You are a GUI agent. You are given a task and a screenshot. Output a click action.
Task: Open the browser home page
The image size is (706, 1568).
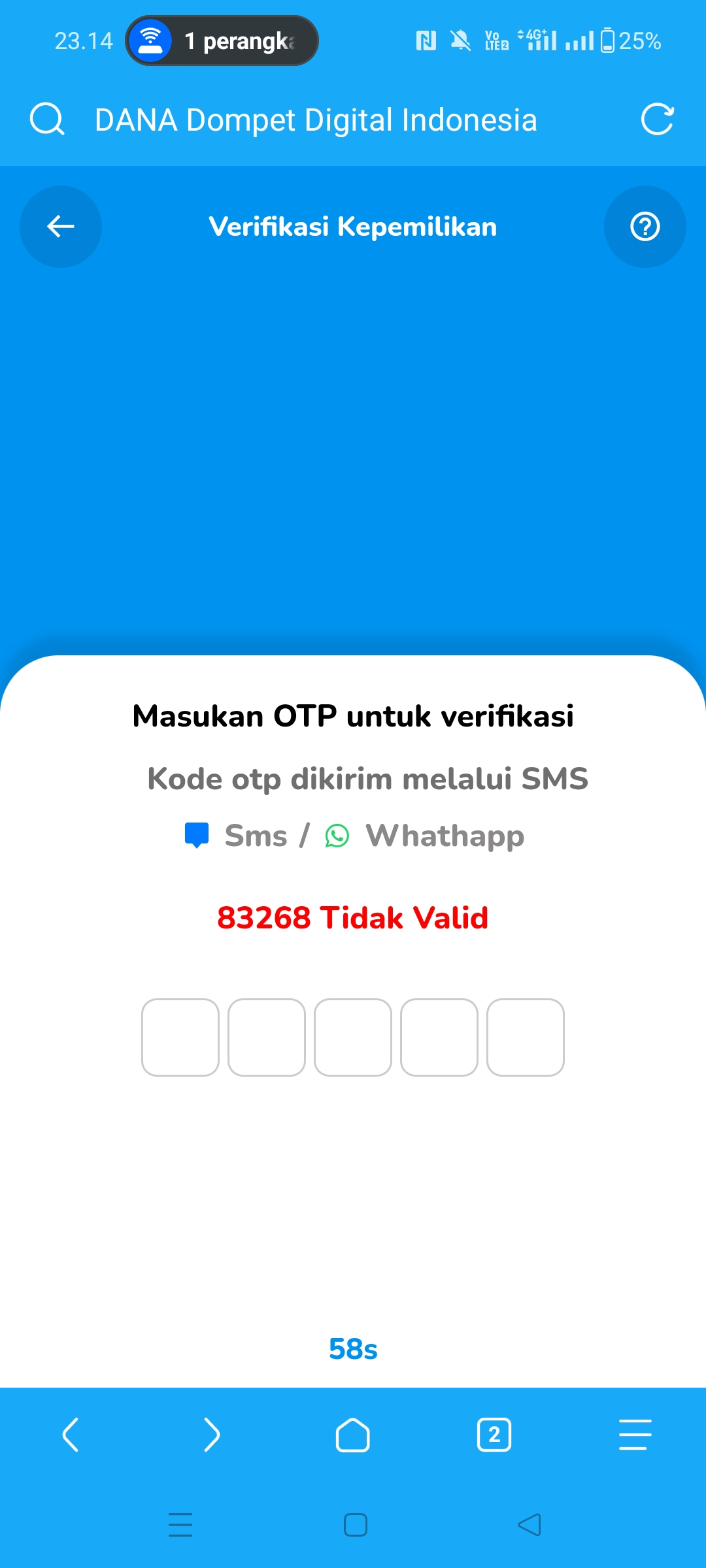(353, 1435)
